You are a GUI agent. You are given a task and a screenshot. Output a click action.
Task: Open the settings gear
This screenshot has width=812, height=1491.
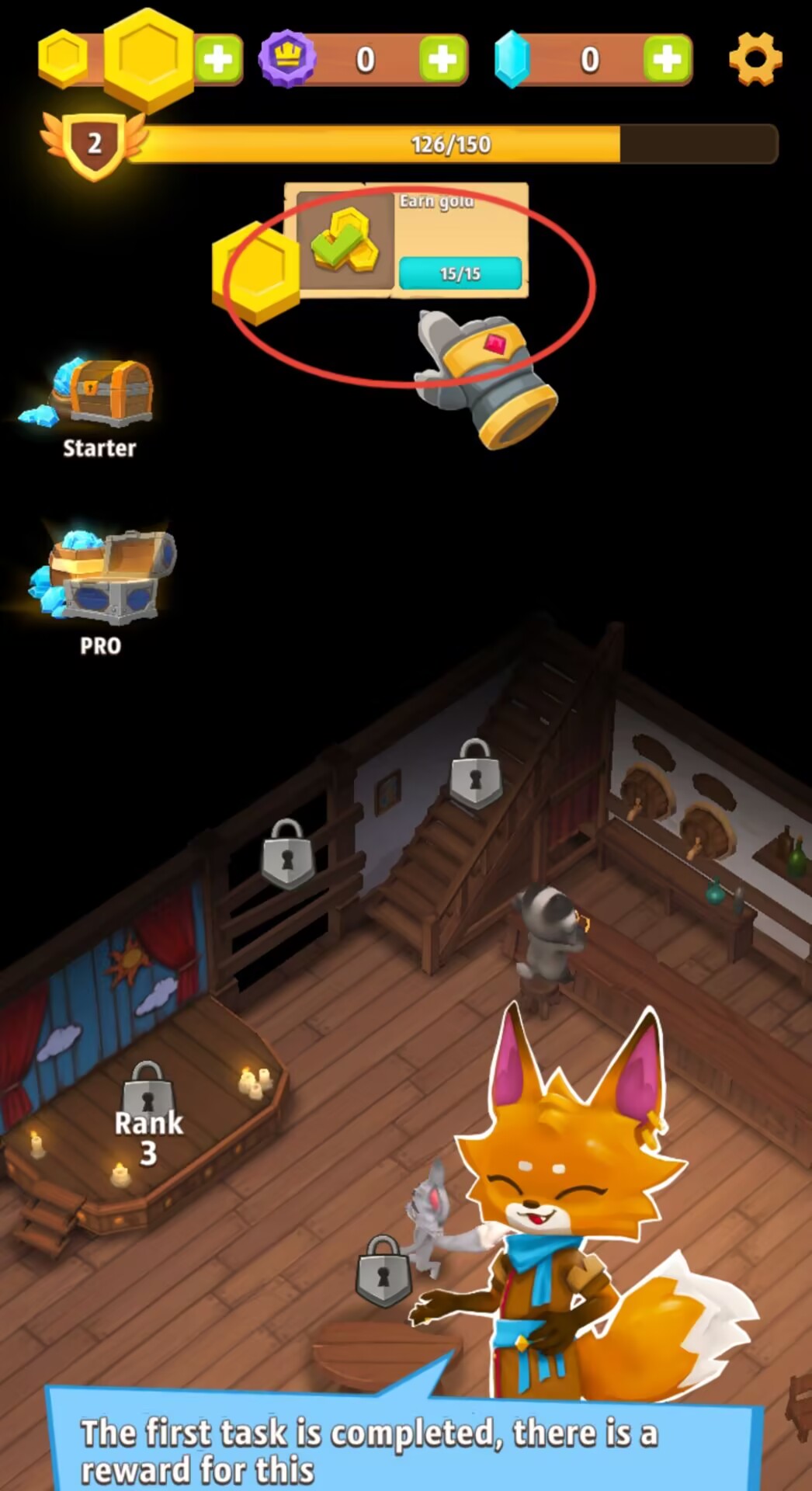(x=755, y=59)
